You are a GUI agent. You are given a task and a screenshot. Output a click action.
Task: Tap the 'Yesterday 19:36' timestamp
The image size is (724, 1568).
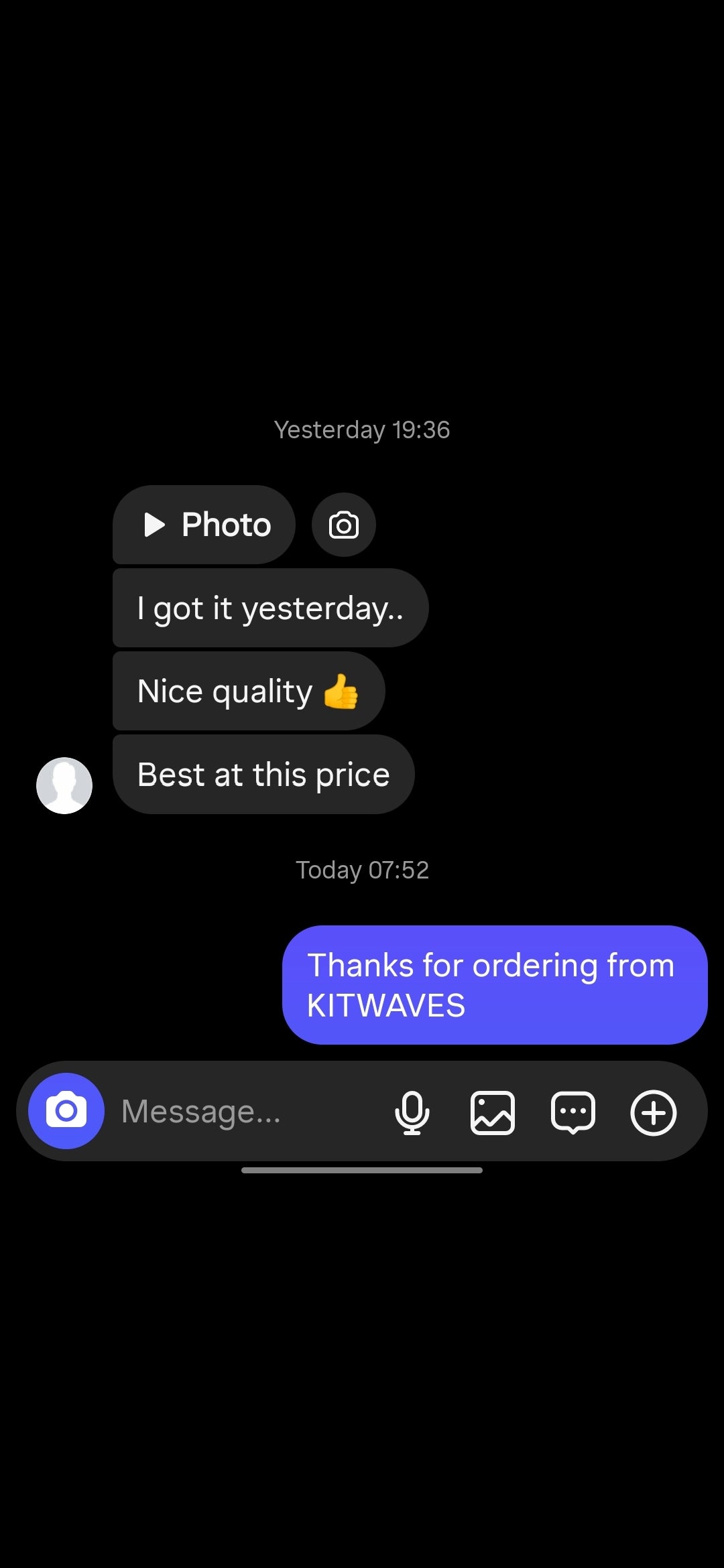coord(362,429)
